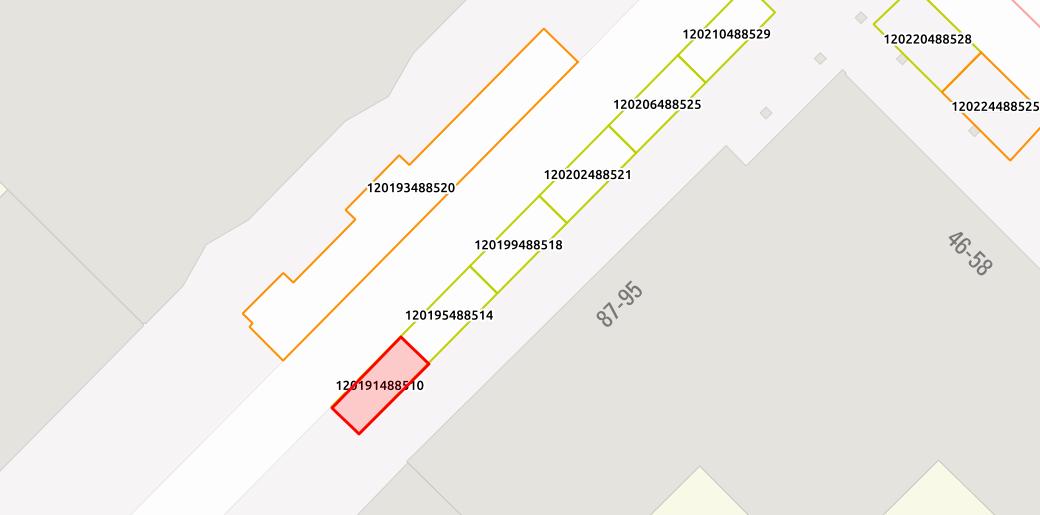The image size is (1040, 515).
Task: Select parcel 120220488528
Action: 928,40
